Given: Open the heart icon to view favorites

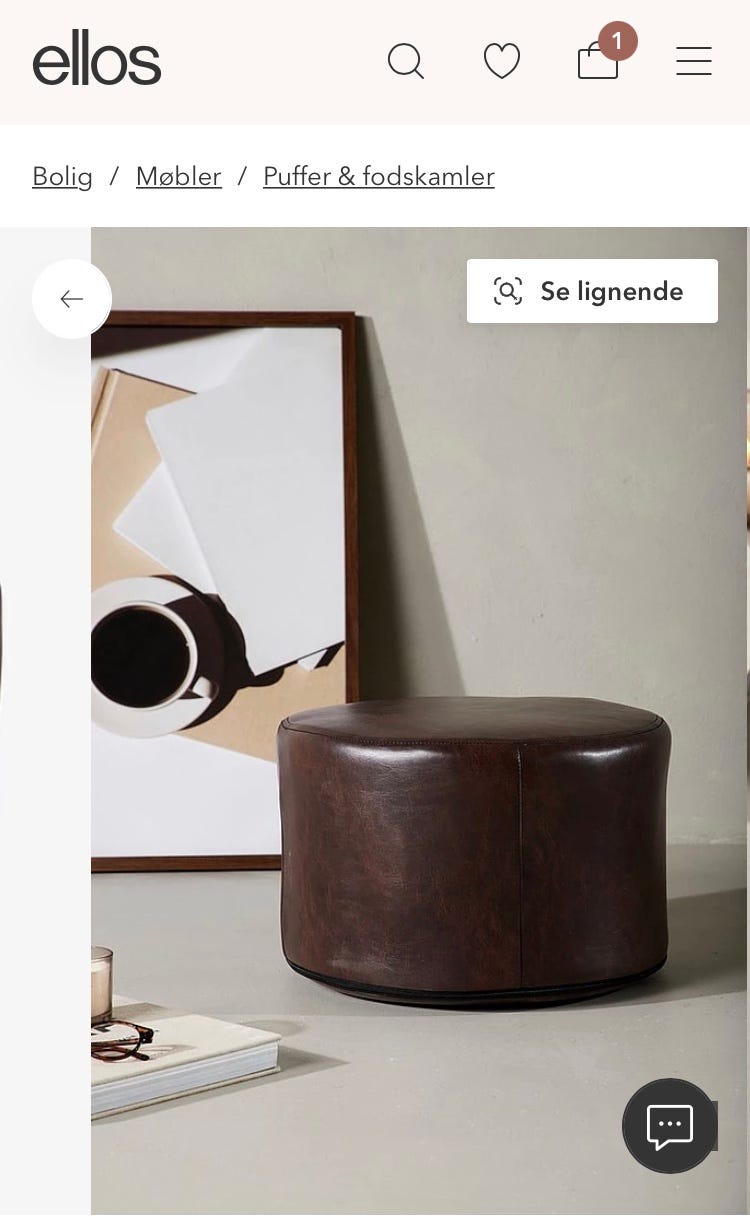Looking at the screenshot, I should tap(501, 61).
